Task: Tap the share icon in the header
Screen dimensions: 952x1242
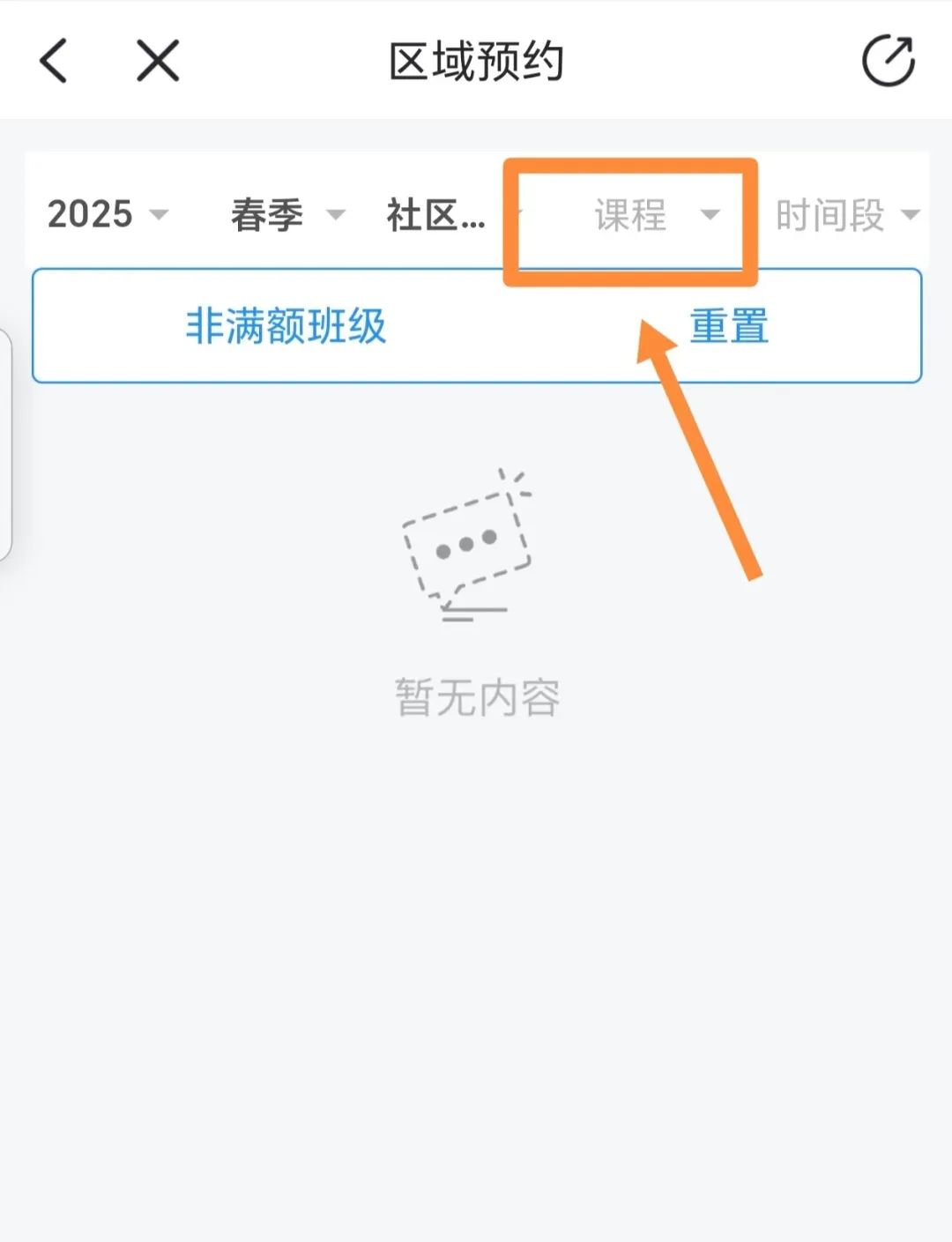Action: (888, 61)
